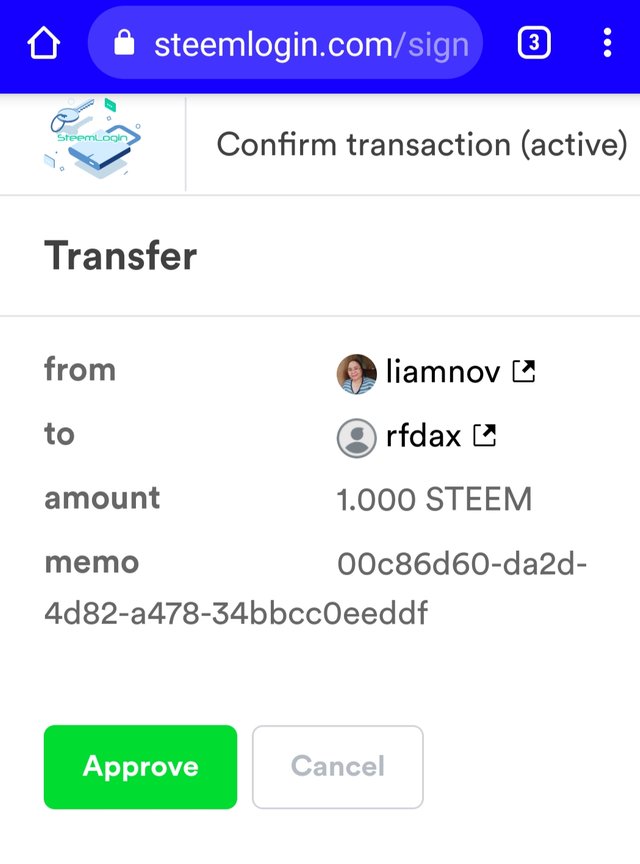Go to browser home page
The image size is (640, 864).
click(x=44, y=43)
